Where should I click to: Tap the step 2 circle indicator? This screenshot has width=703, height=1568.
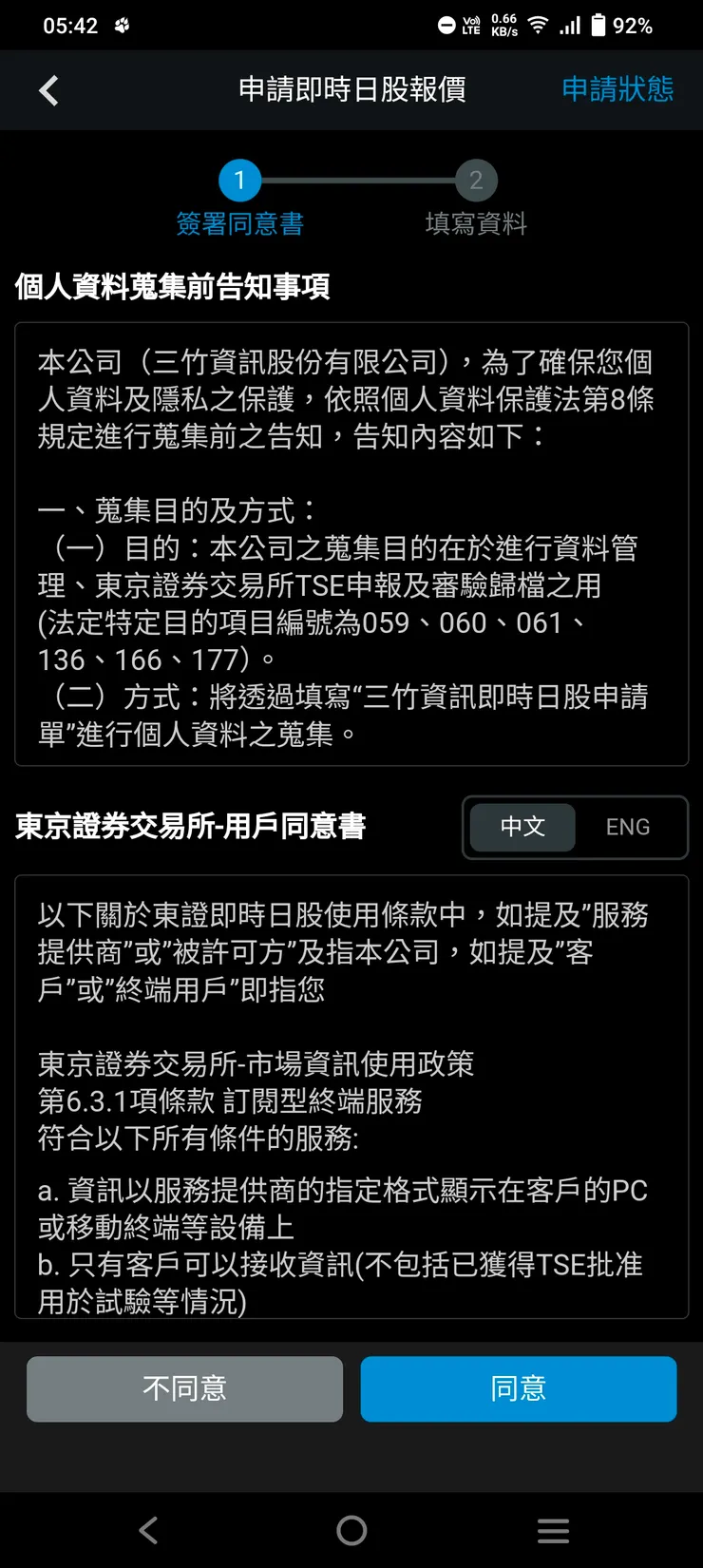[x=475, y=180]
